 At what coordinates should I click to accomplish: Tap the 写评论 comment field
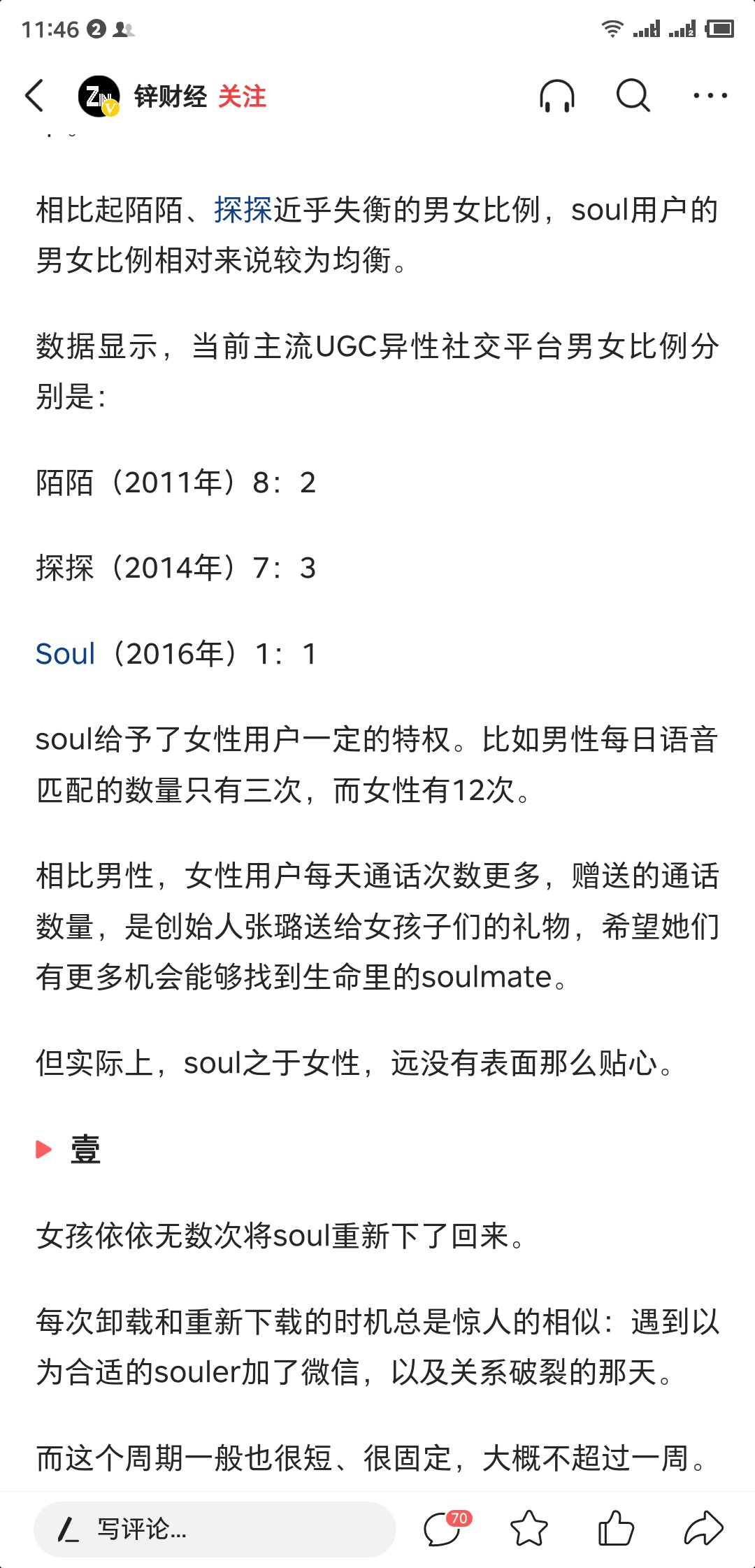[215, 1529]
